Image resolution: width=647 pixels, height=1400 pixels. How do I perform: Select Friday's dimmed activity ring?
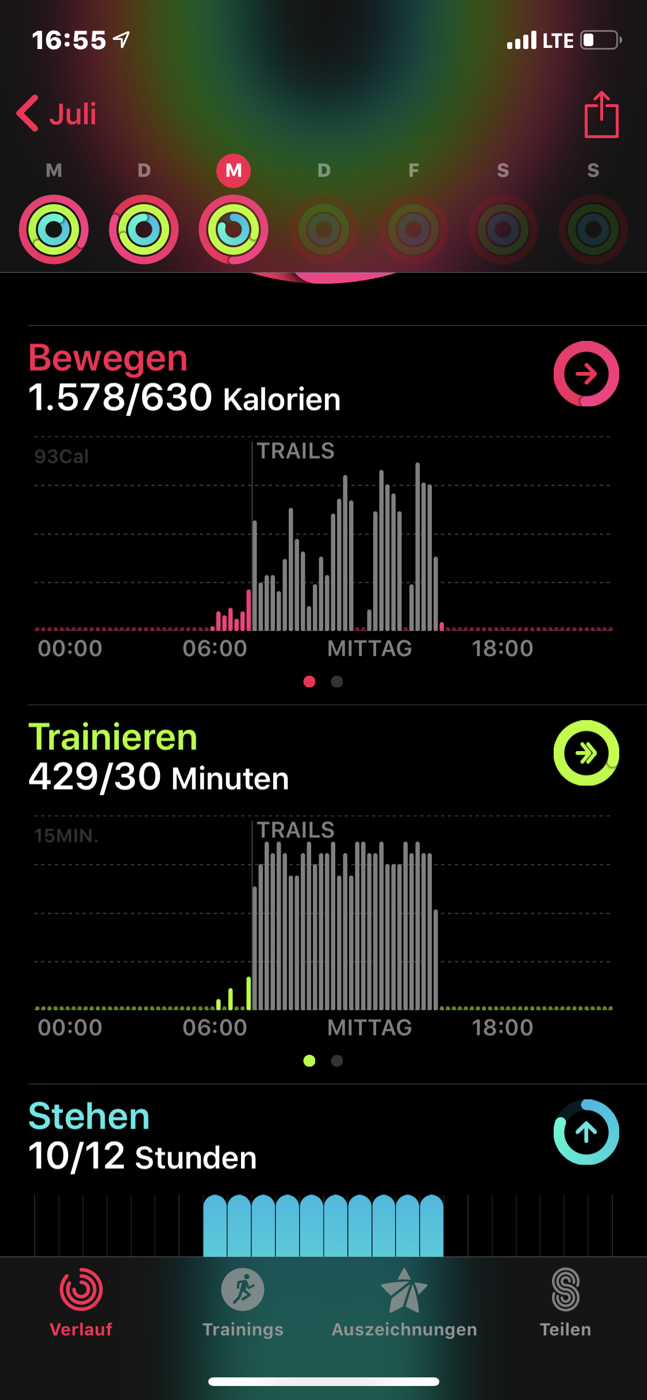pyautogui.click(x=413, y=230)
